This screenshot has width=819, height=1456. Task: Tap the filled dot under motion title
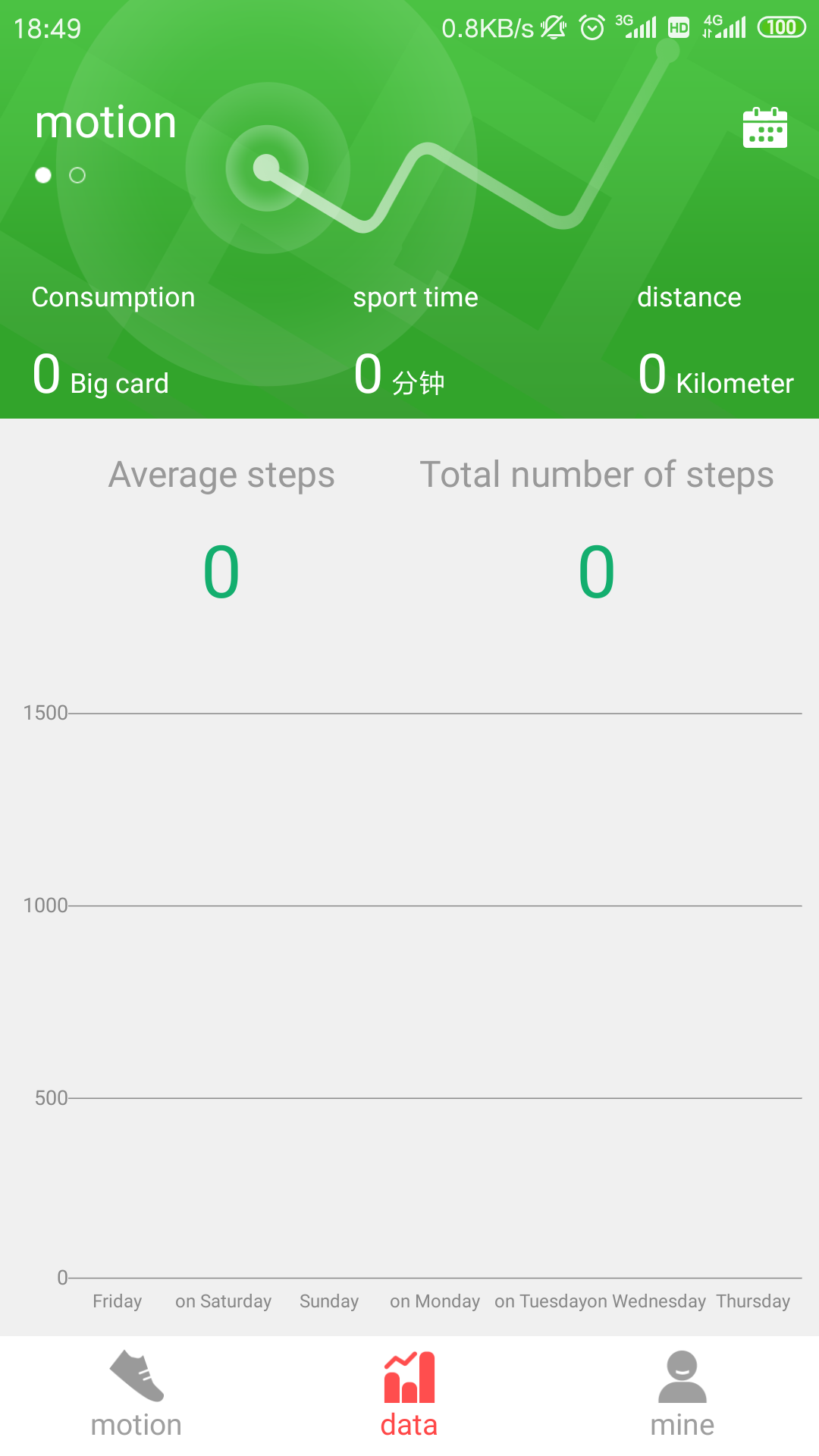pos(43,175)
